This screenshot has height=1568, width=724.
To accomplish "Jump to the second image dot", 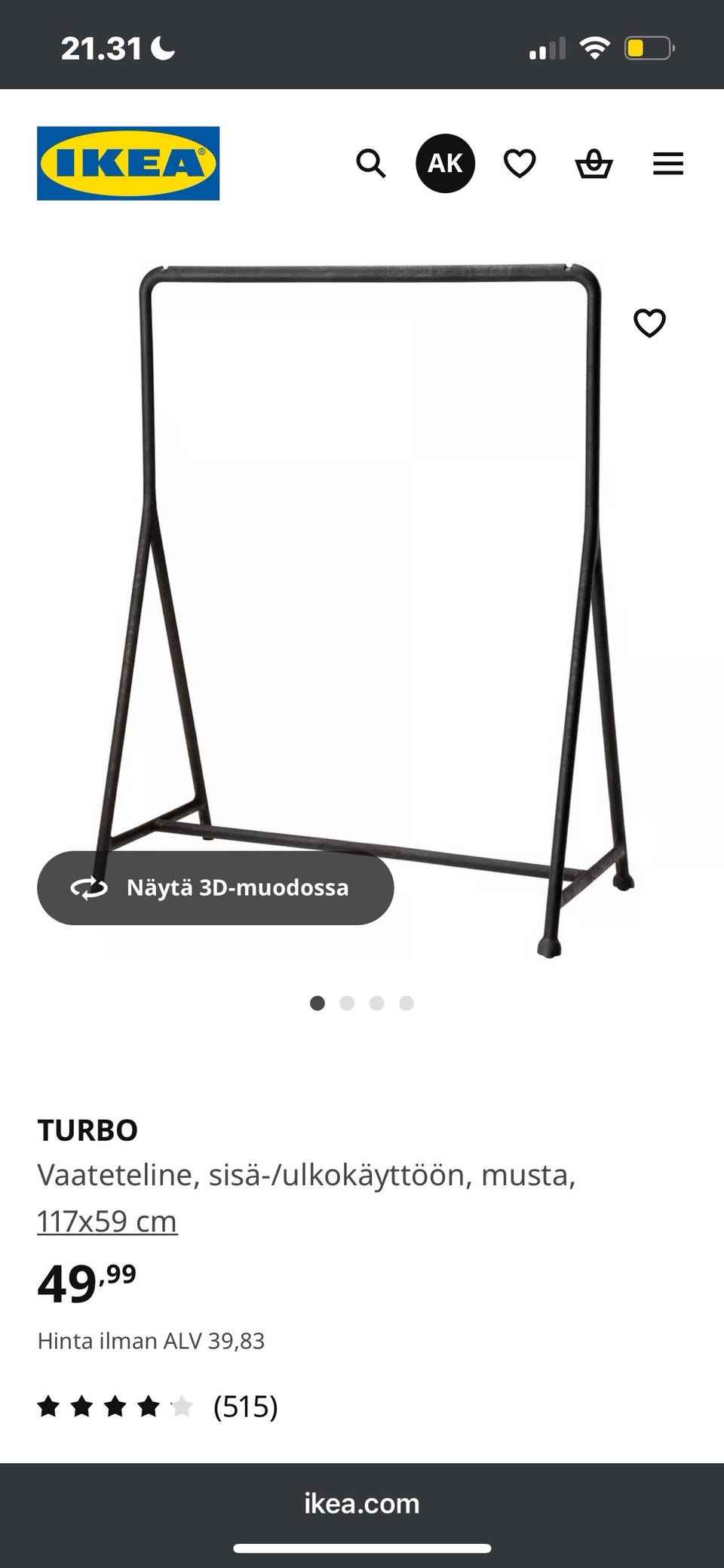I will coord(347,1003).
